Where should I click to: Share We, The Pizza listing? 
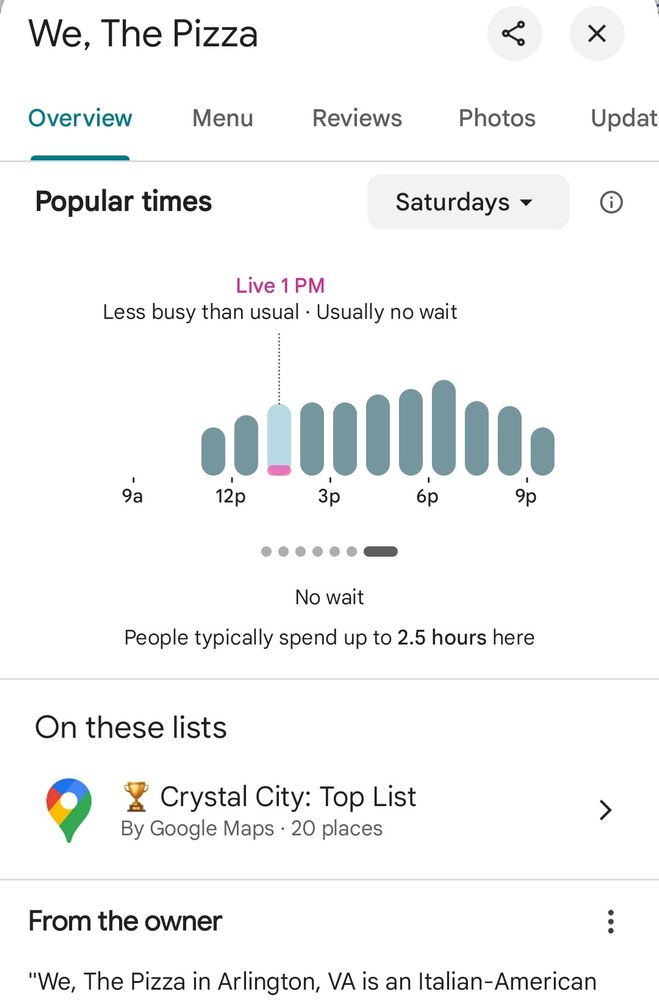[x=514, y=34]
